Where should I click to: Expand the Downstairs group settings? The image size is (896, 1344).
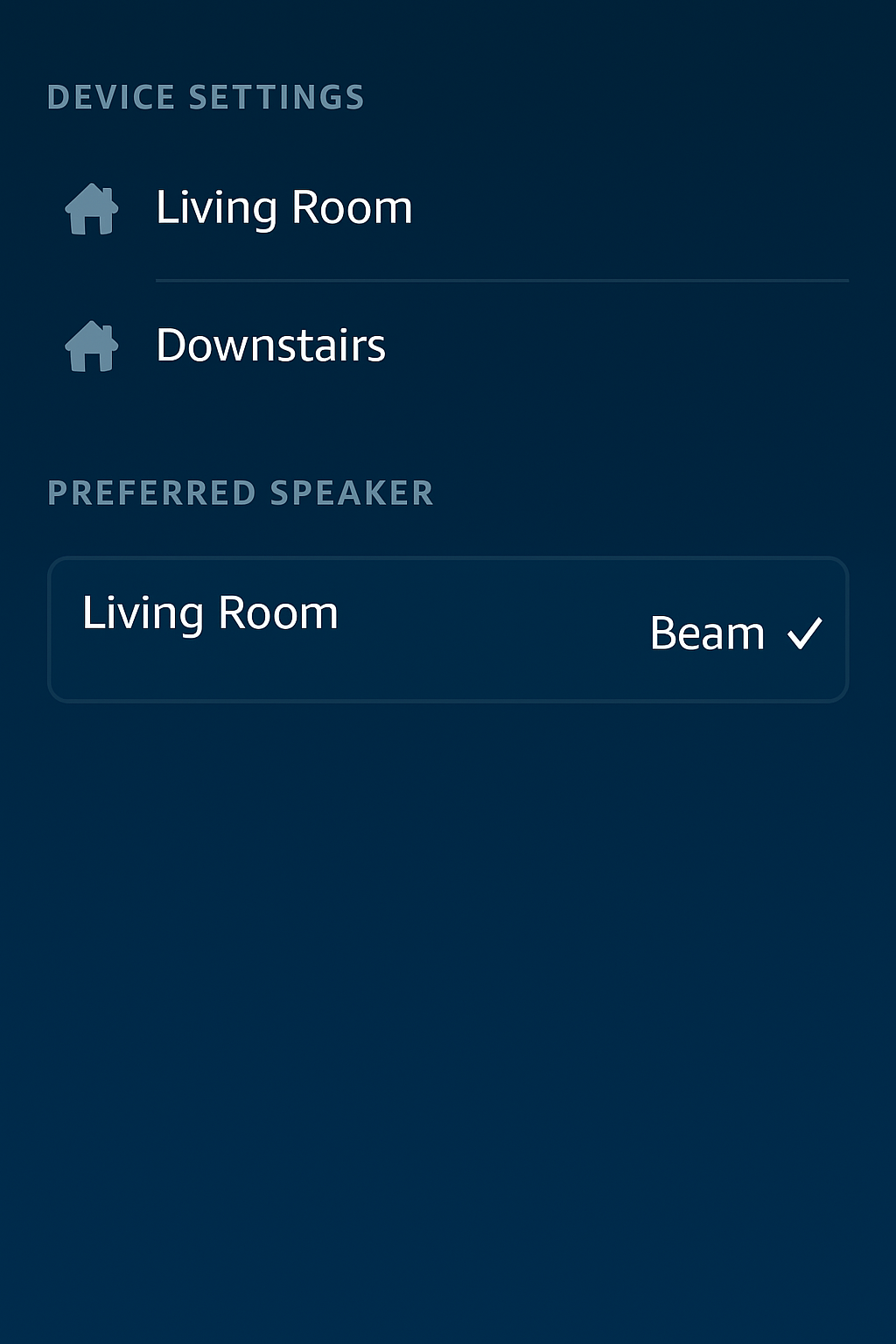point(269,346)
